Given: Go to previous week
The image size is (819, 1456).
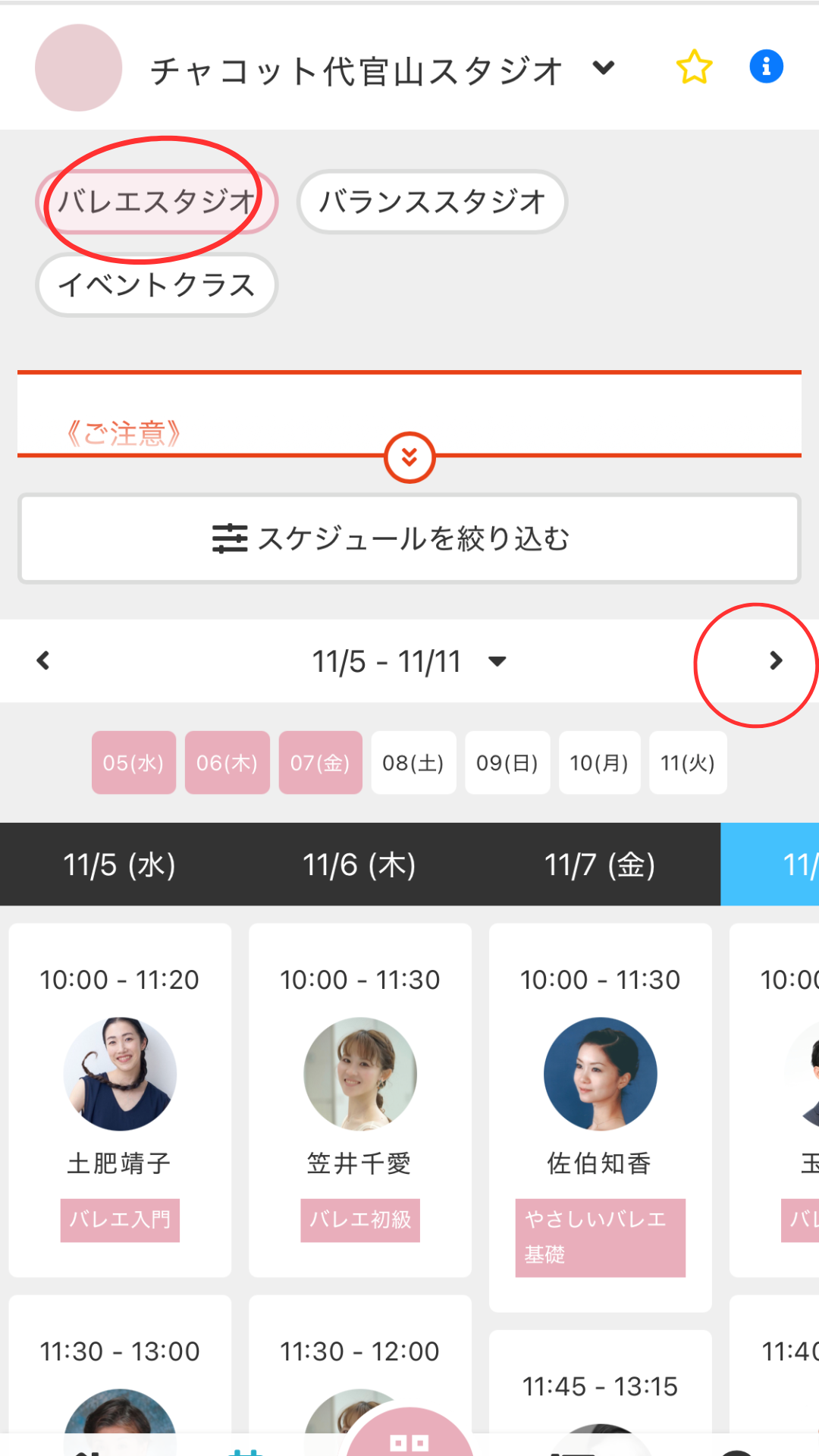Looking at the screenshot, I should click(44, 661).
